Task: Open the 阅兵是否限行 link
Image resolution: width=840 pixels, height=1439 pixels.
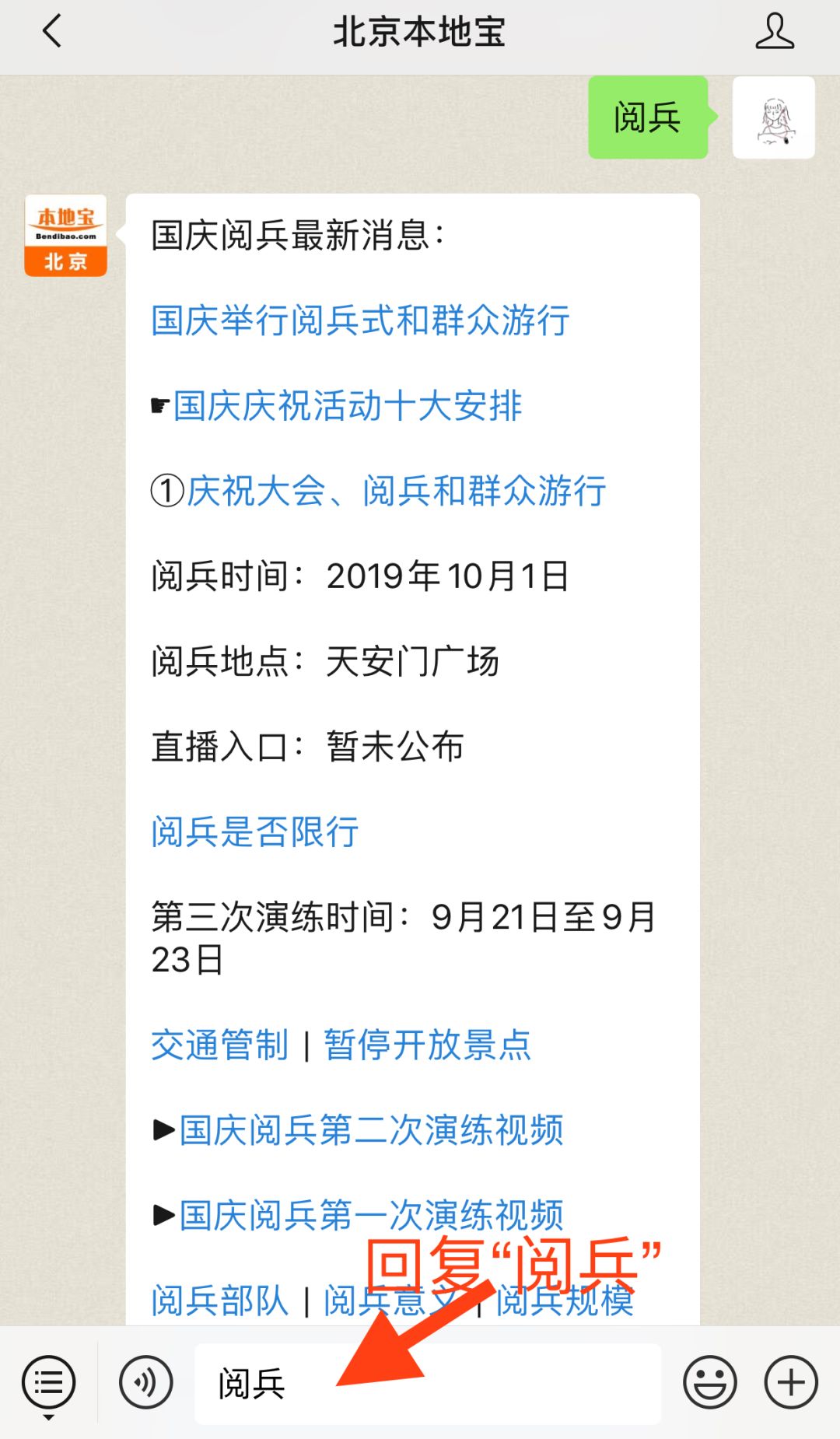Action: [x=254, y=832]
